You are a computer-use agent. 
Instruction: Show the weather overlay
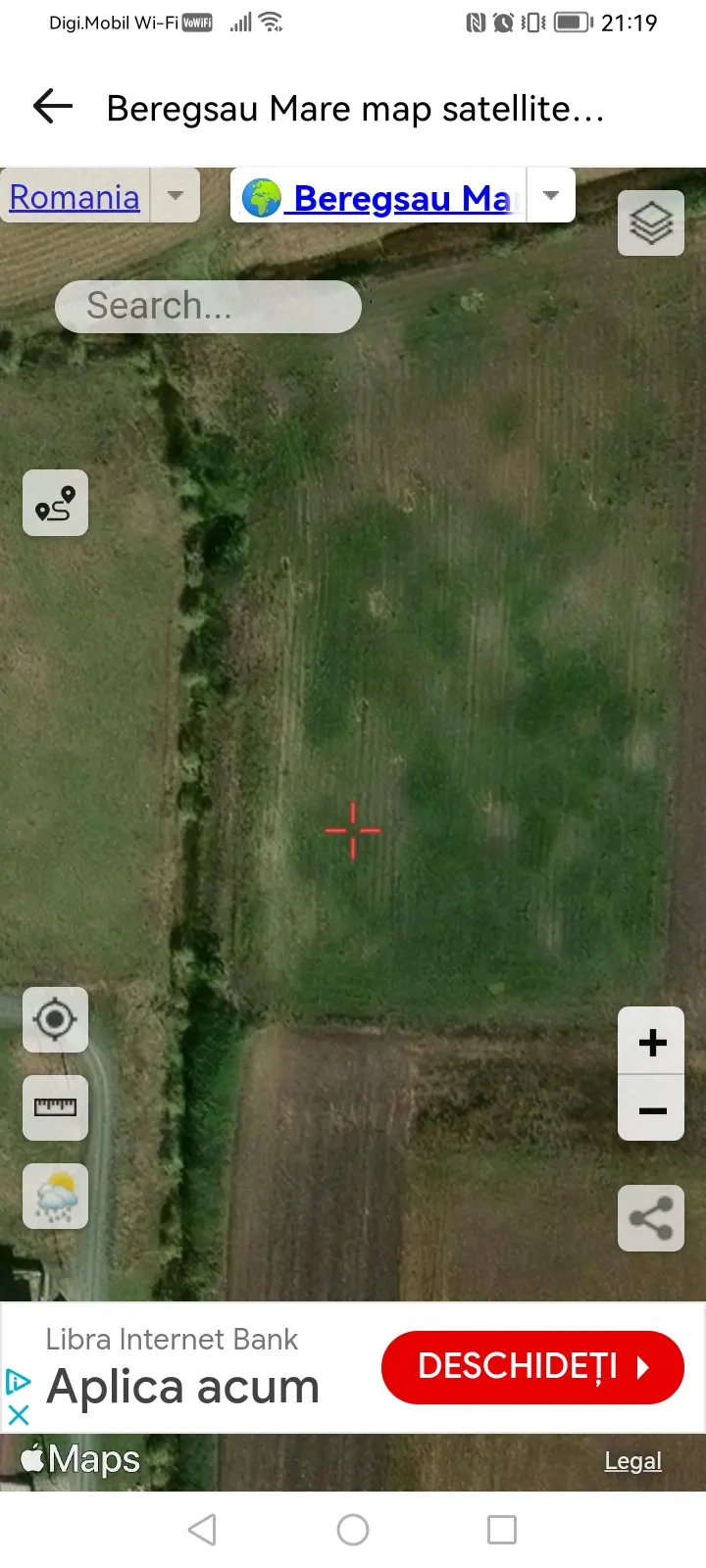[x=56, y=1196]
